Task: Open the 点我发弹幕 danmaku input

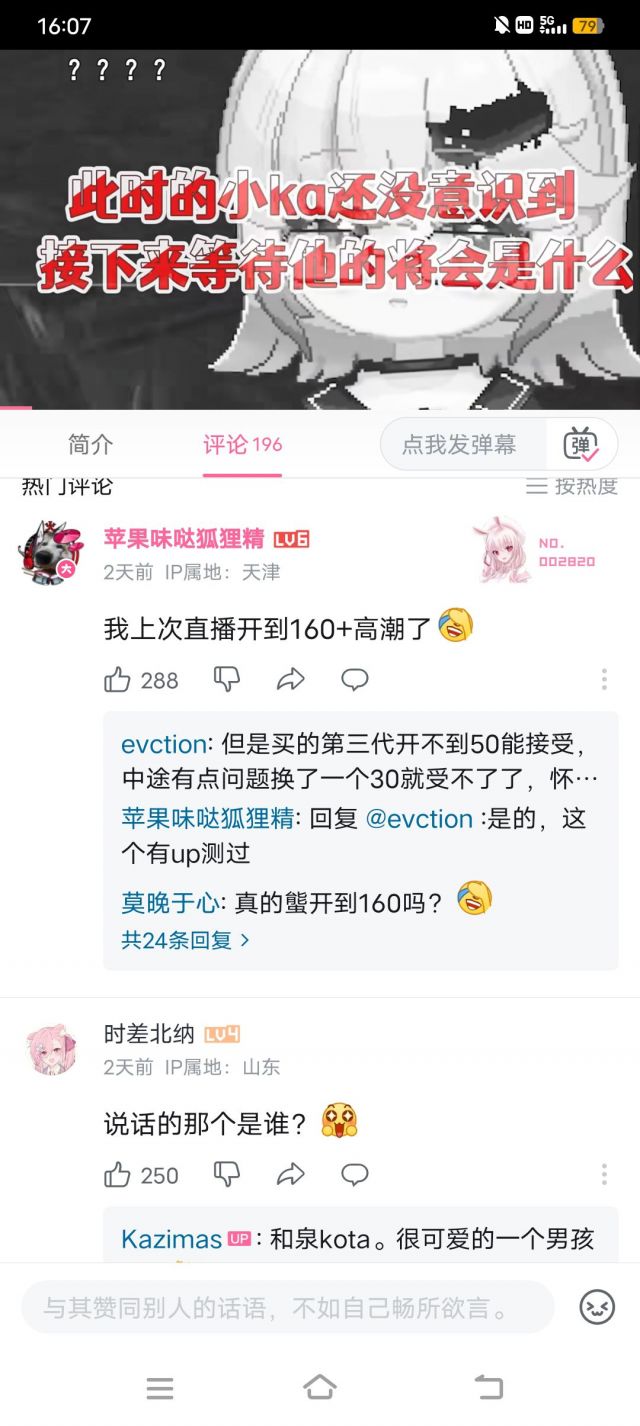Action: tap(459, 444)
